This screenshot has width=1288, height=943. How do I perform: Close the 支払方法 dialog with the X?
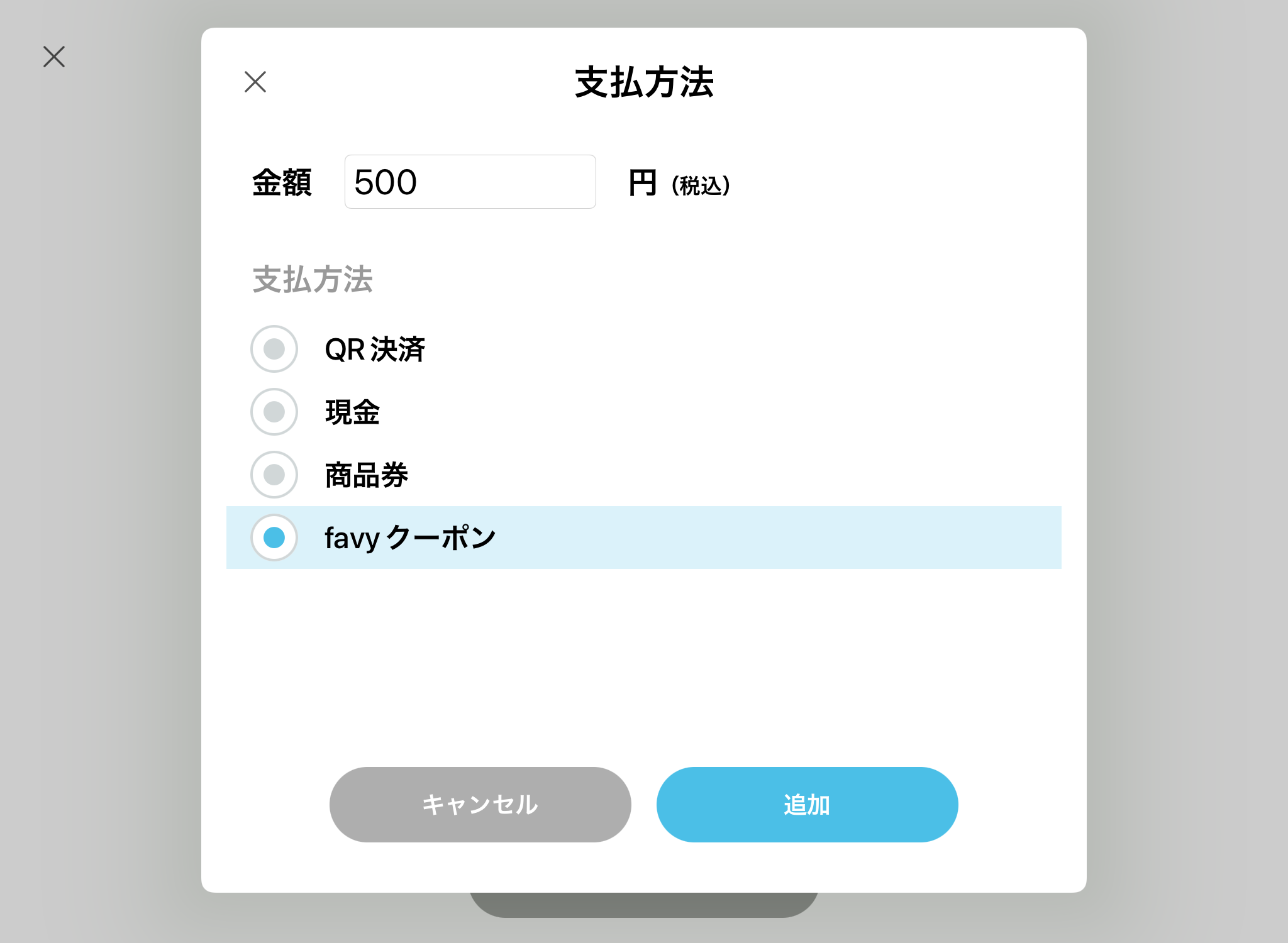(255, 82)
